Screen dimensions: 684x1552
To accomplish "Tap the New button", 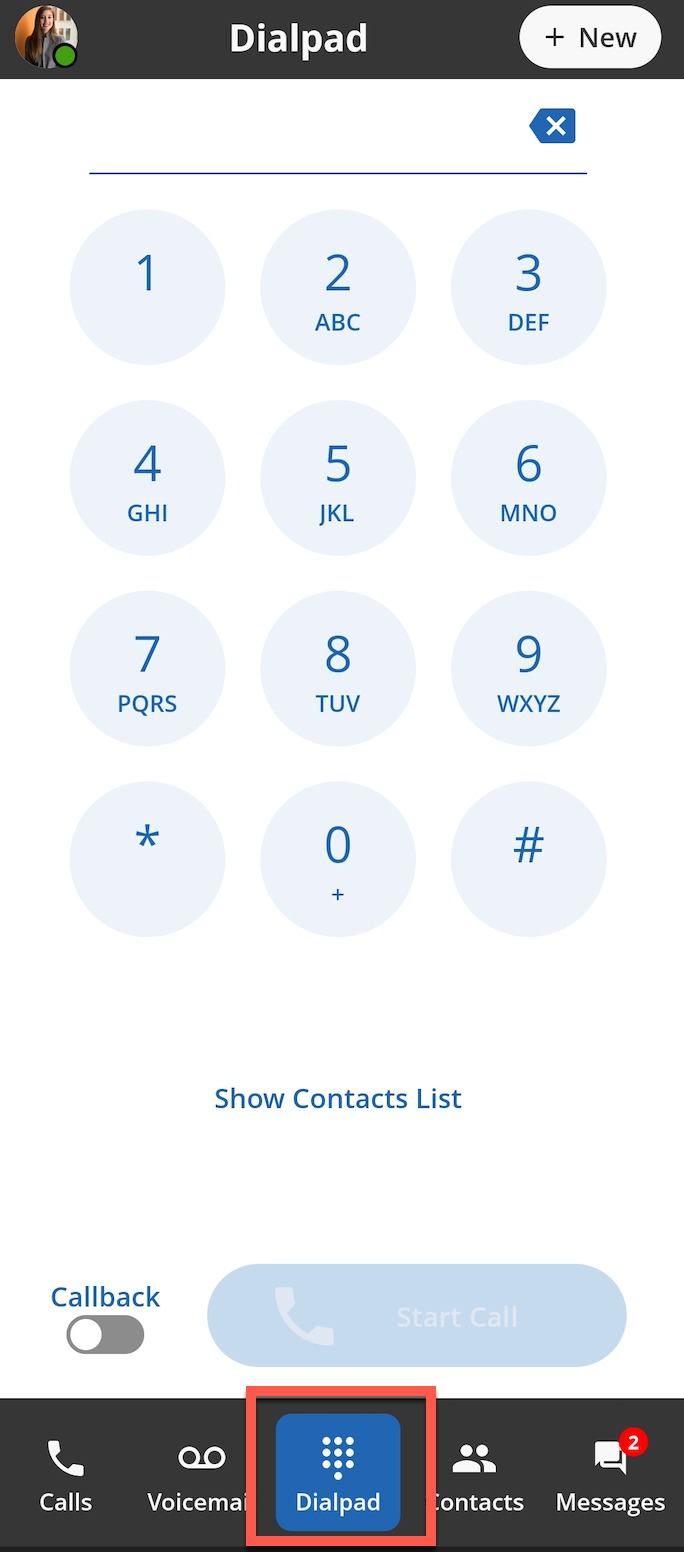I will coord(590,39).
